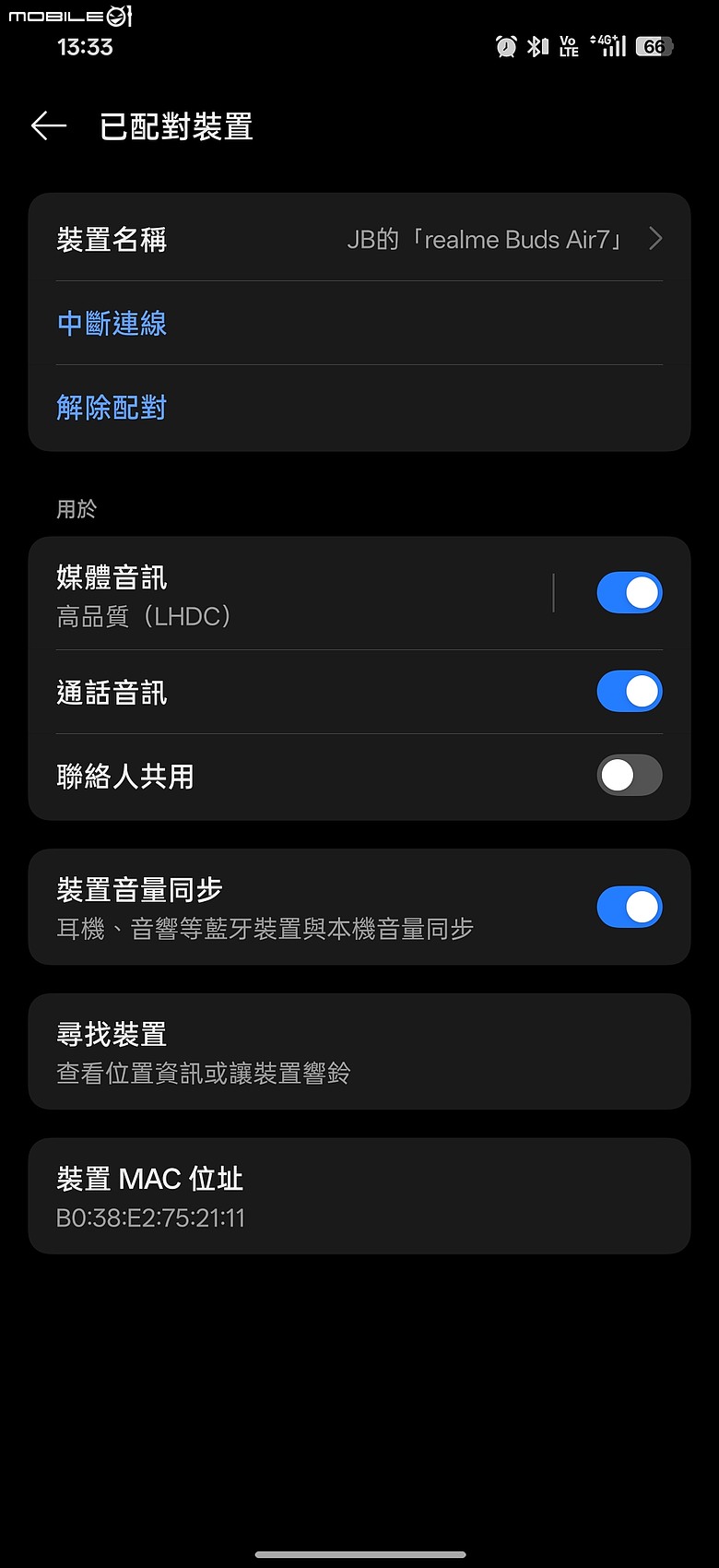Disable 裝置音量同步 volume sync
Viewport: 719px width, 1568px height.
(629, 907)
